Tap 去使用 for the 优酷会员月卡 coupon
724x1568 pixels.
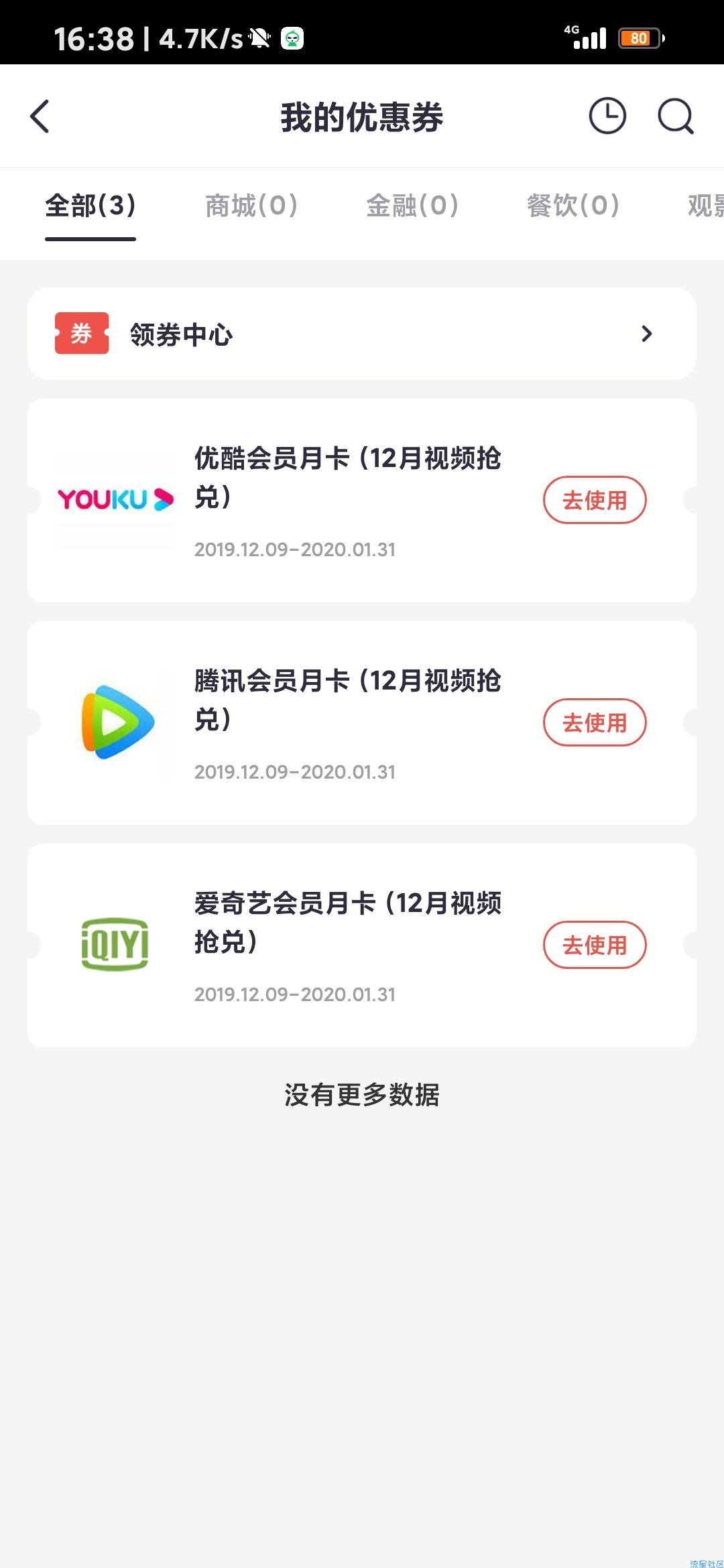[595, 500]
